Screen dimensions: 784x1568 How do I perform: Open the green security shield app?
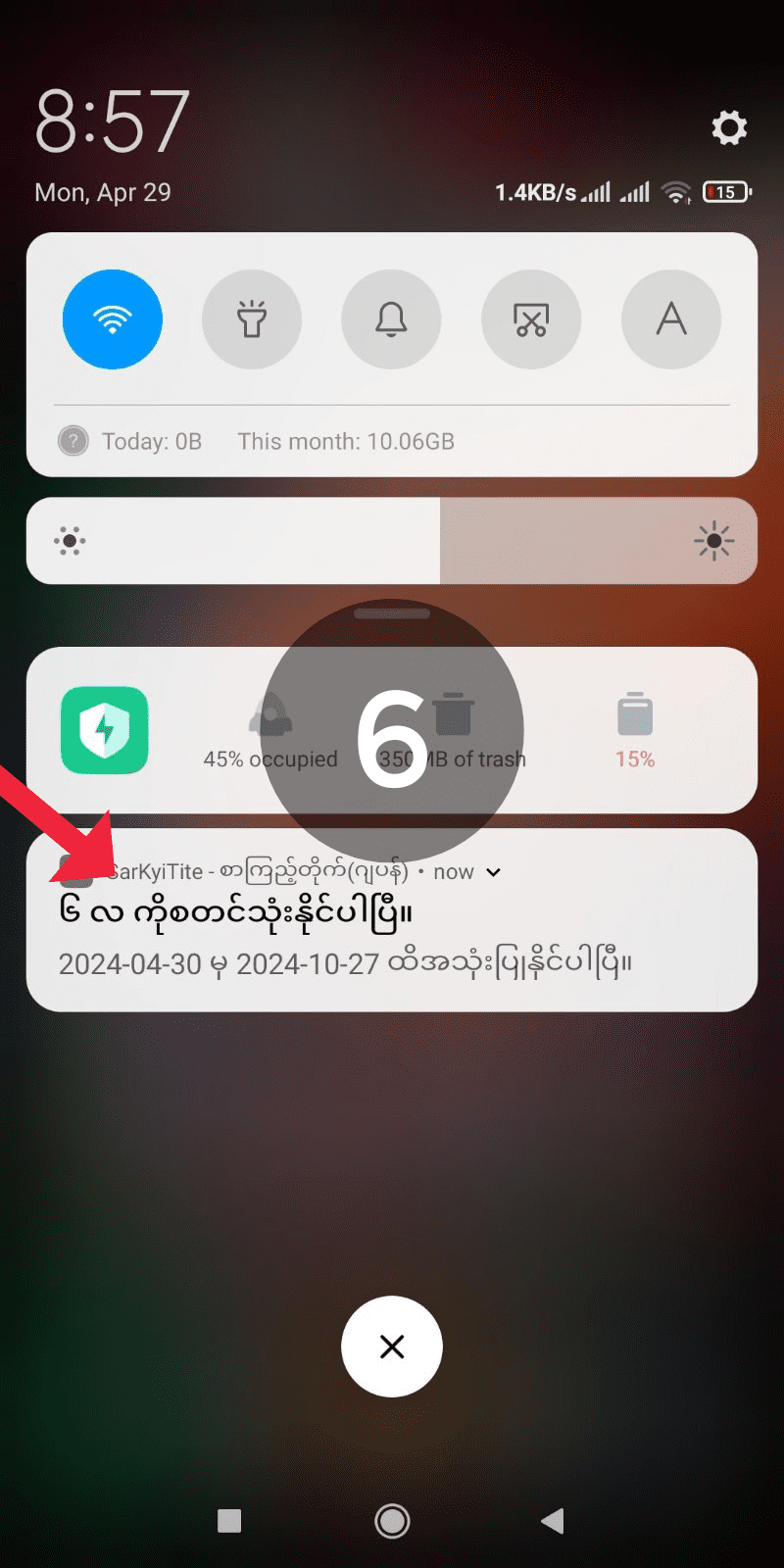click(105, 730)
